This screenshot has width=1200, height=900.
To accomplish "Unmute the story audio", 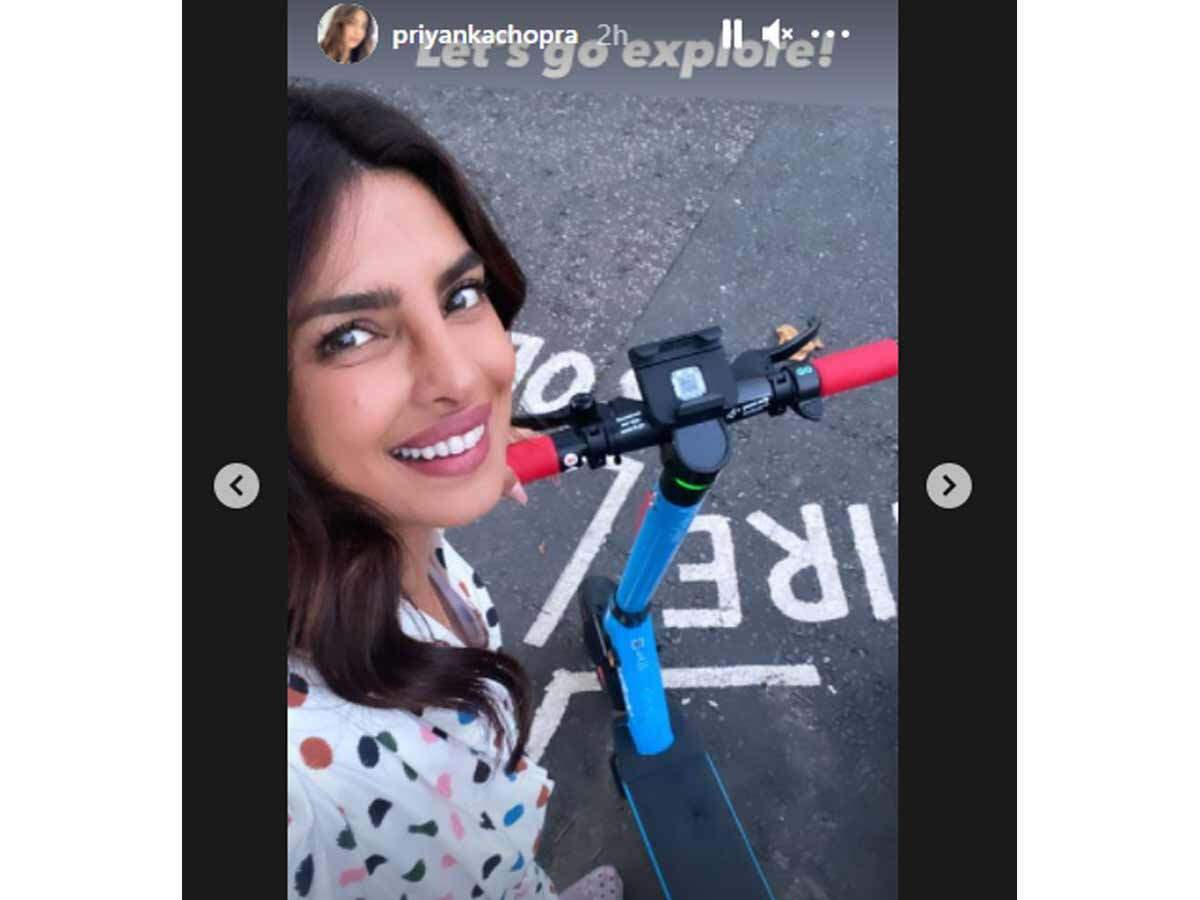I will coord(777,35).
